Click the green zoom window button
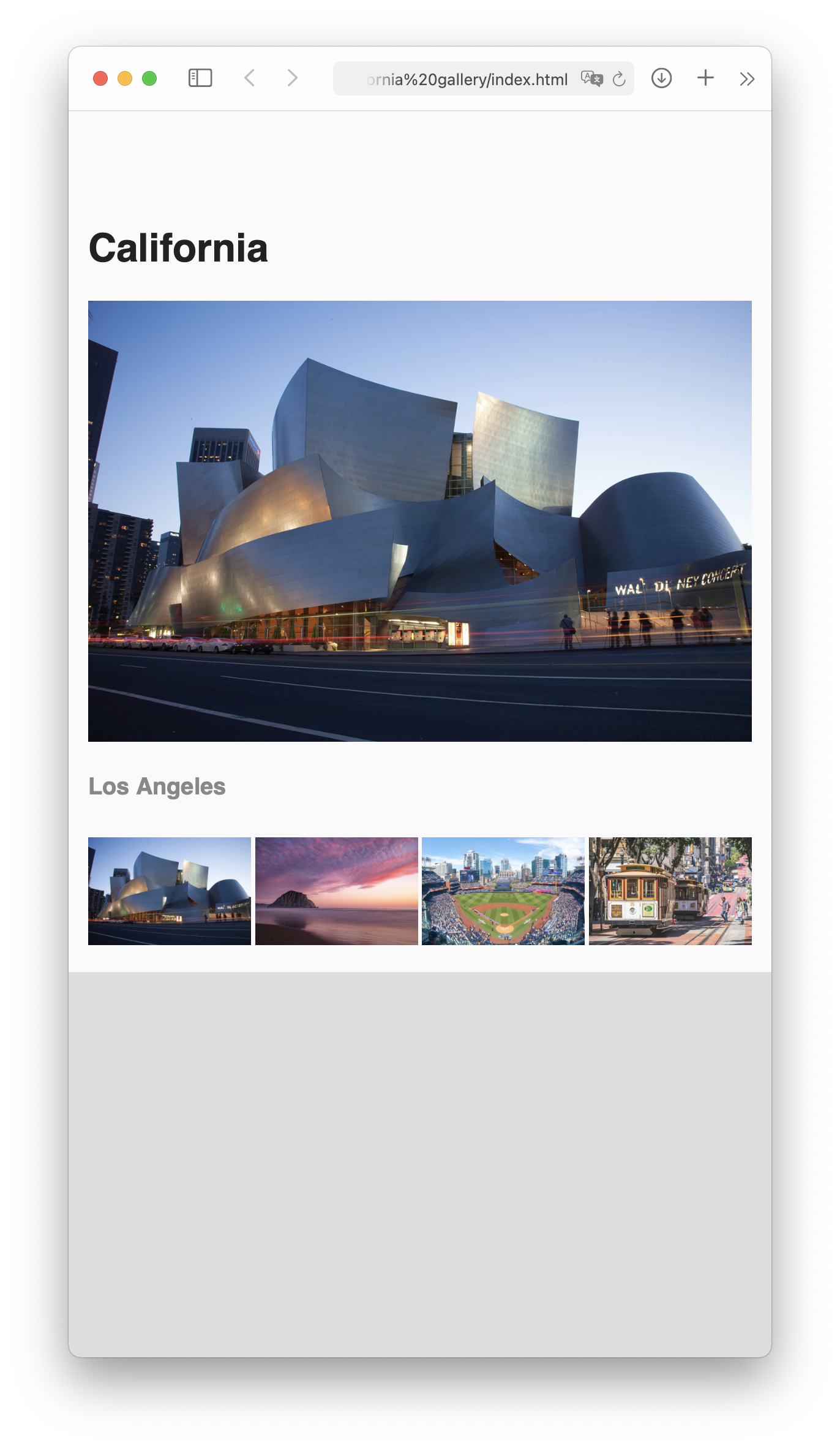The image size is (840, 1448). pyautogui.click(x=148, y=78)
